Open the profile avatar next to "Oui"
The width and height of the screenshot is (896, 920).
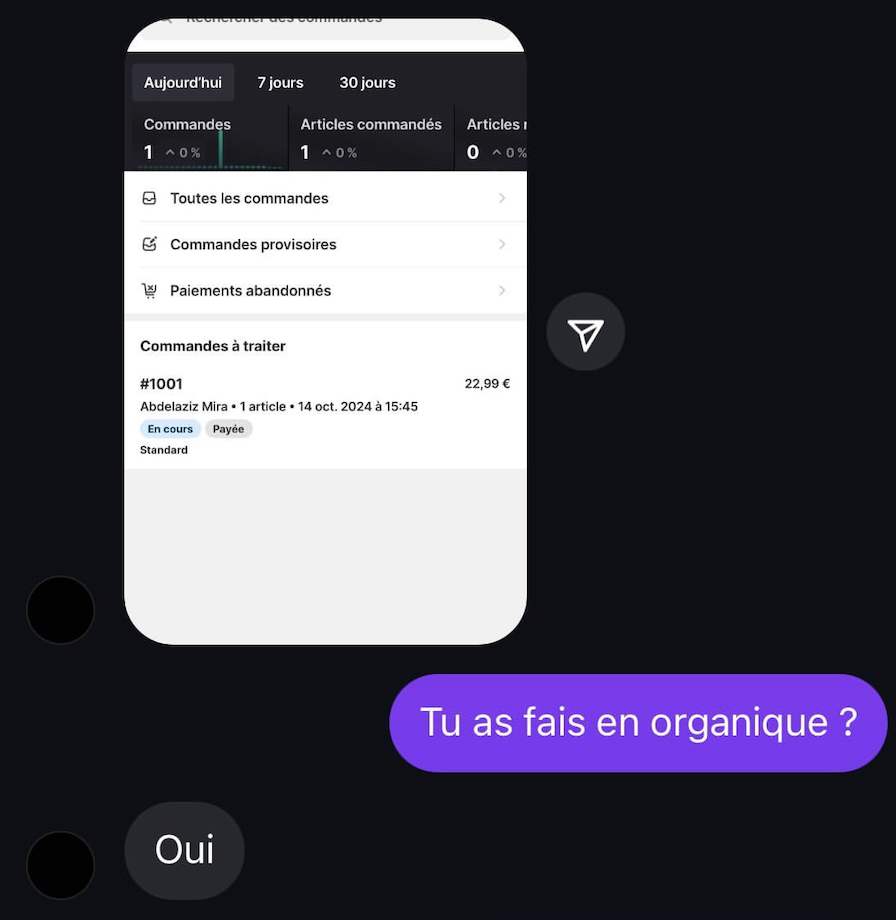coord(60,865)
